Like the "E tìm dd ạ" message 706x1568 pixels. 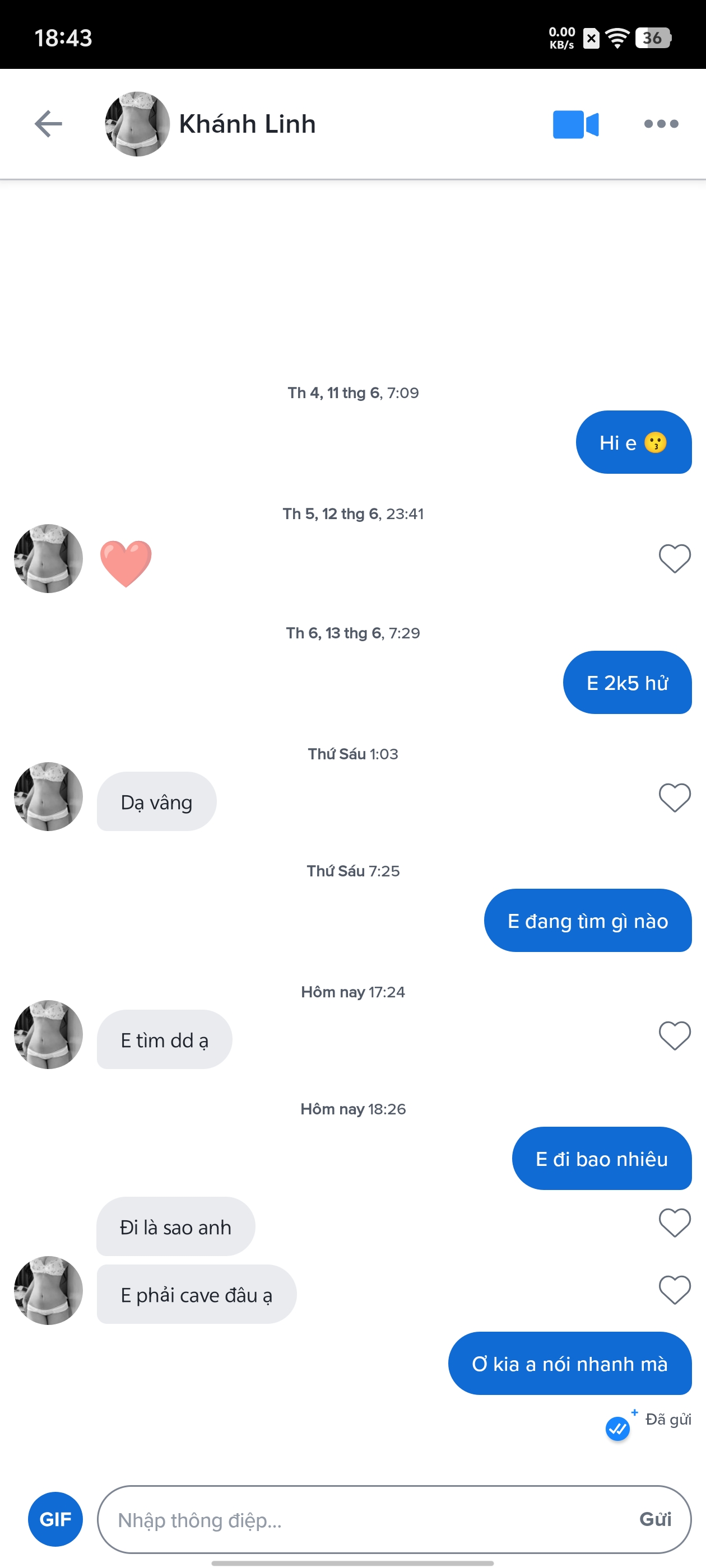(674, 1035)
